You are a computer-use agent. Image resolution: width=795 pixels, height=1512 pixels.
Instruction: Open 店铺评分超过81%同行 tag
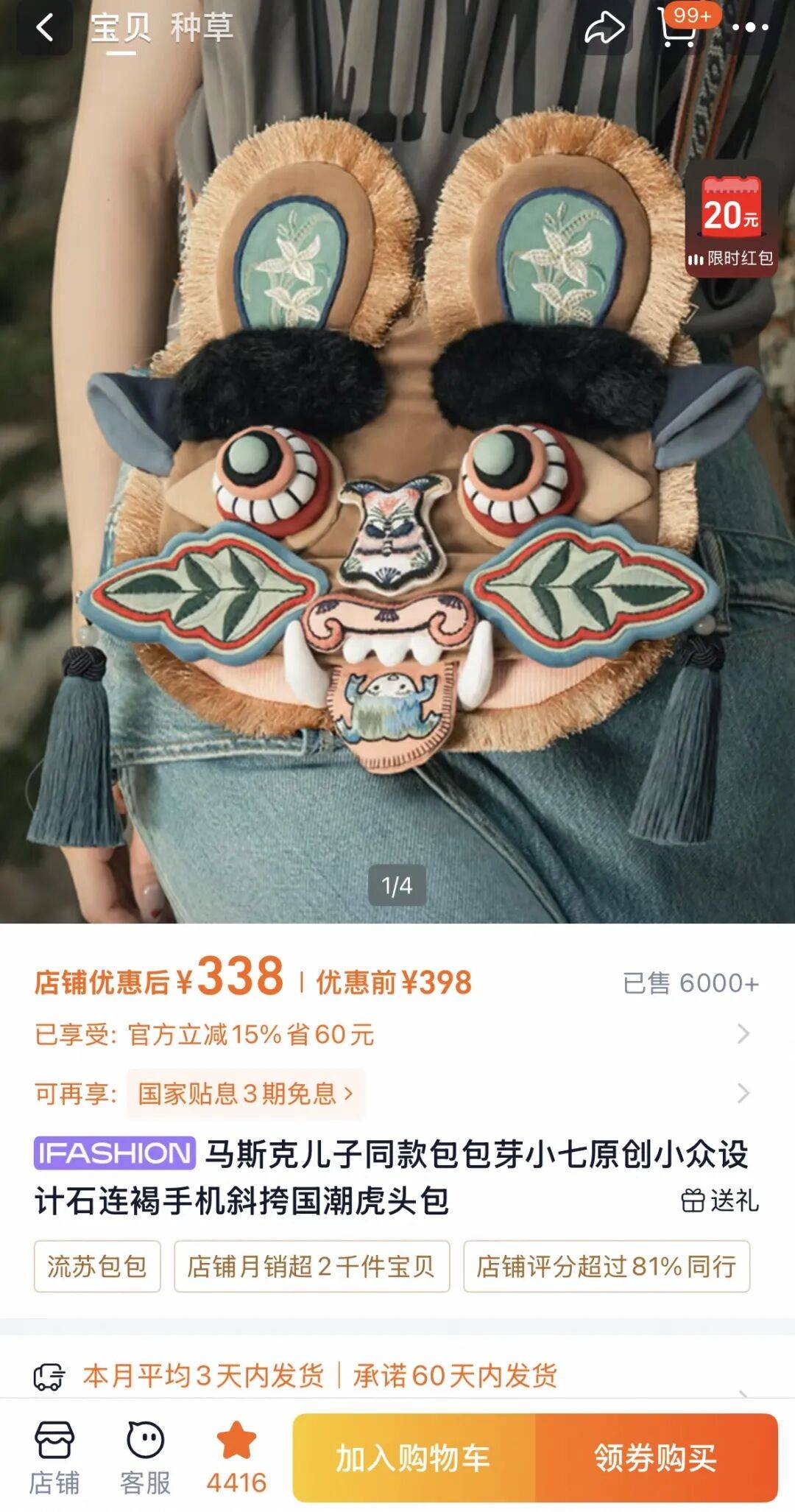pyautogui.click(x=607, y=1266)
